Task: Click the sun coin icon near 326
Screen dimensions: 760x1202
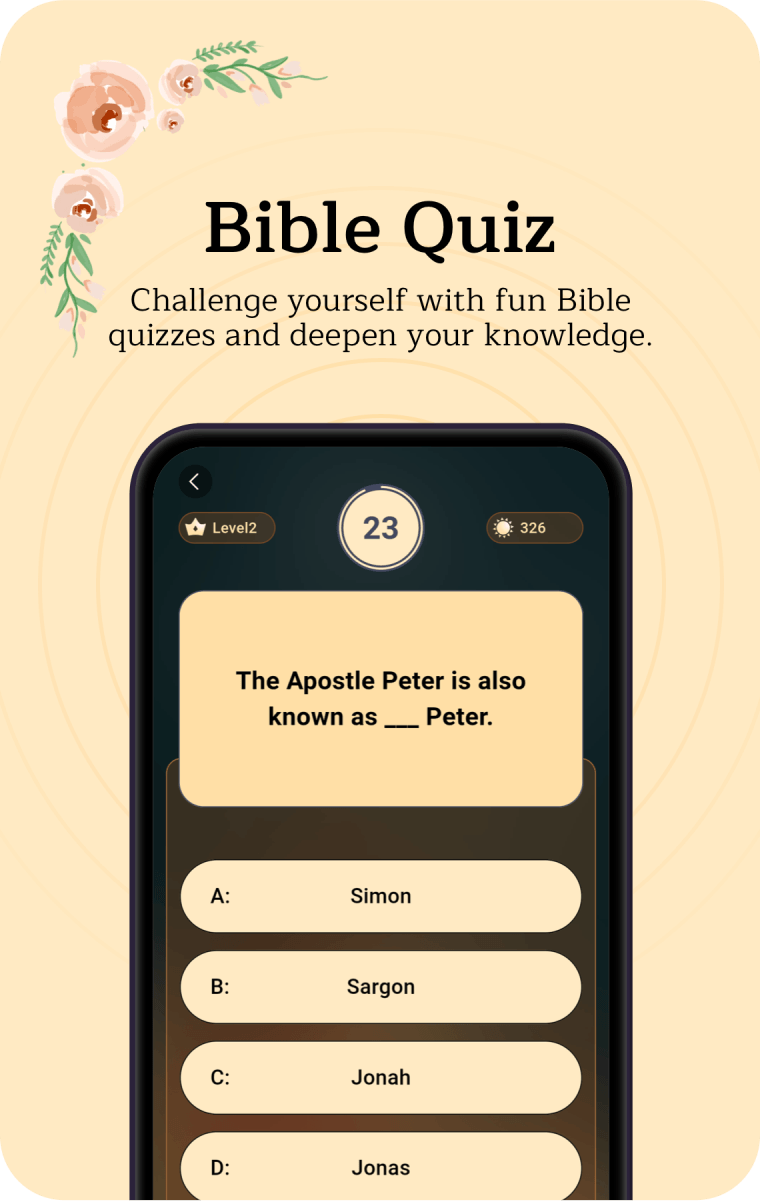Action: [x=501, y=528]
